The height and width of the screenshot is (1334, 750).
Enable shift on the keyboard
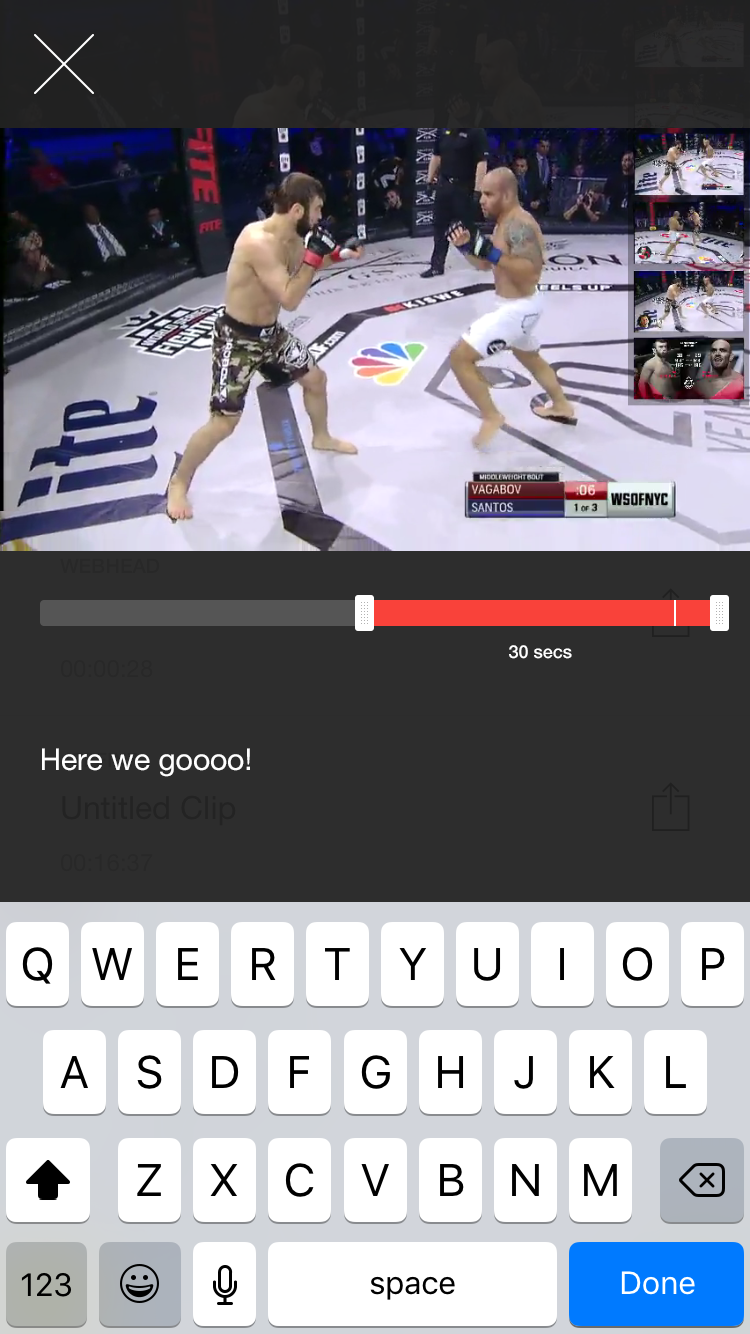click(x=48, y=1181)
